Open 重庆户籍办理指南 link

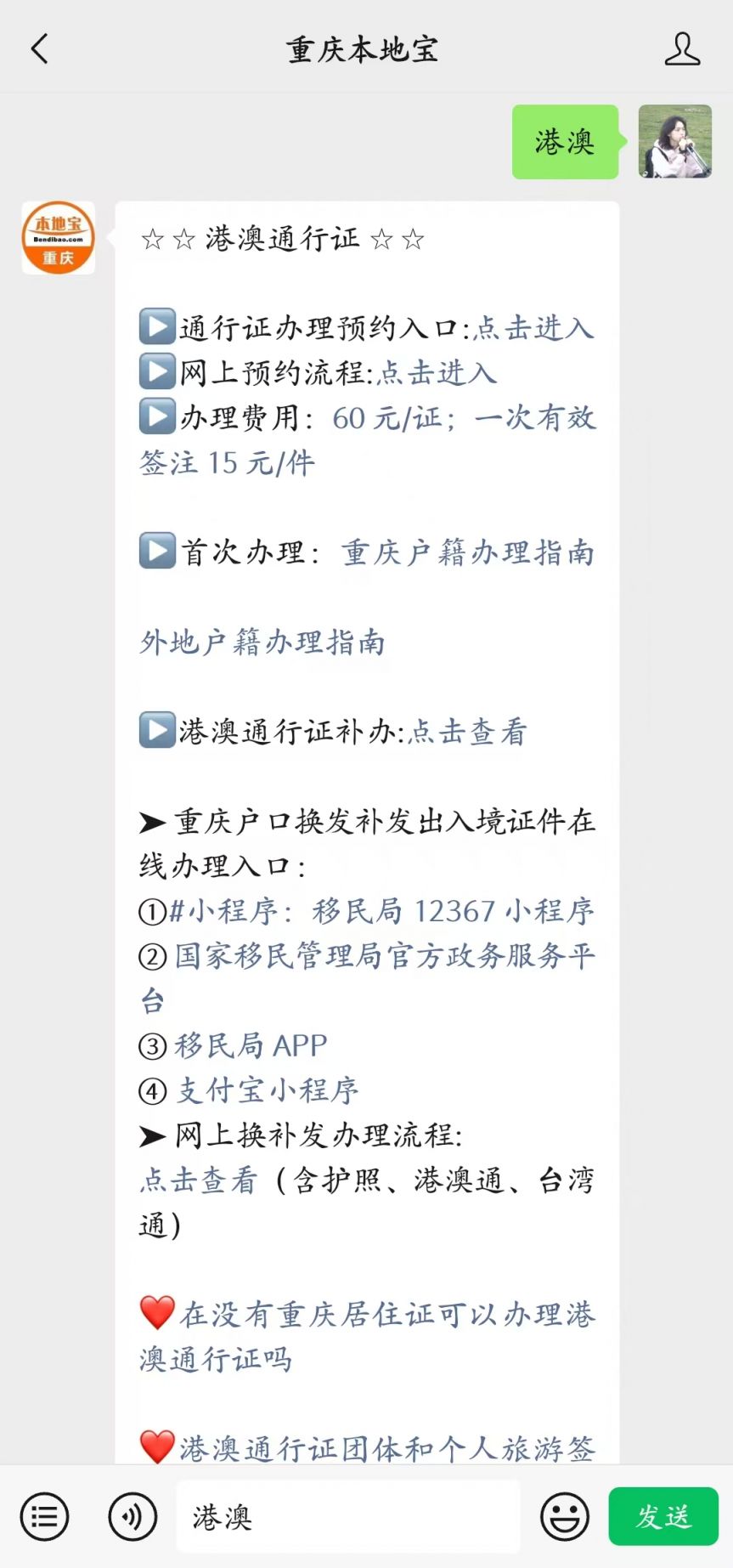[x=468, y=553]
